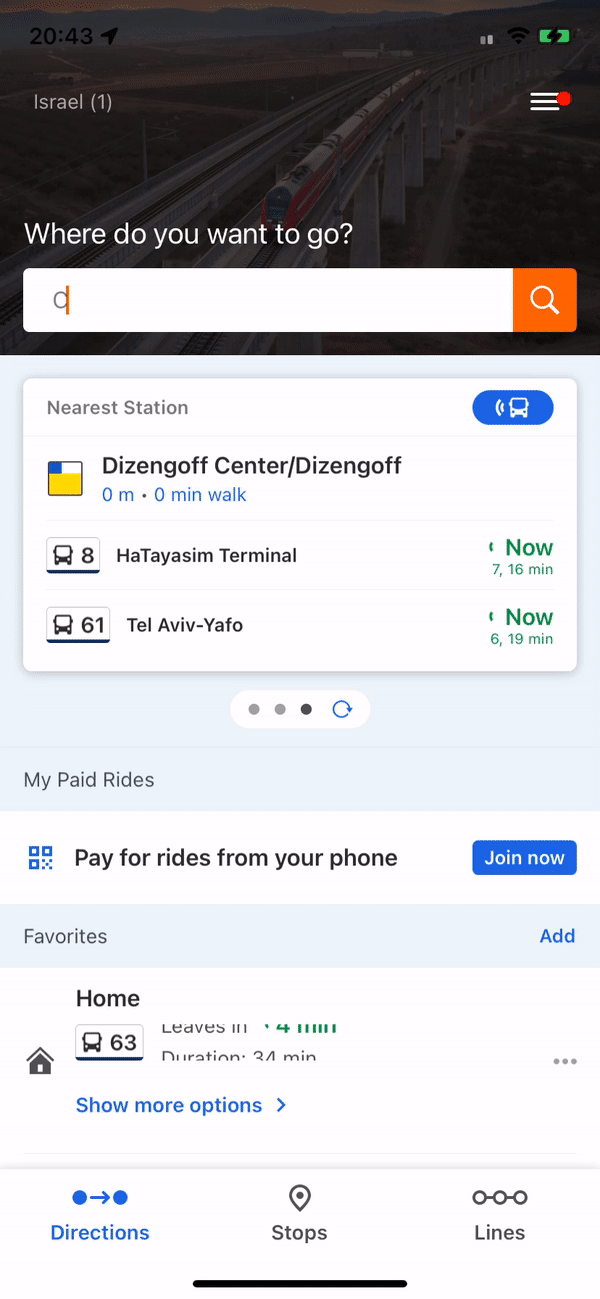Open Dizengoff Center/Dizengoff station details

pyautogui.click(x=252, y=477)
